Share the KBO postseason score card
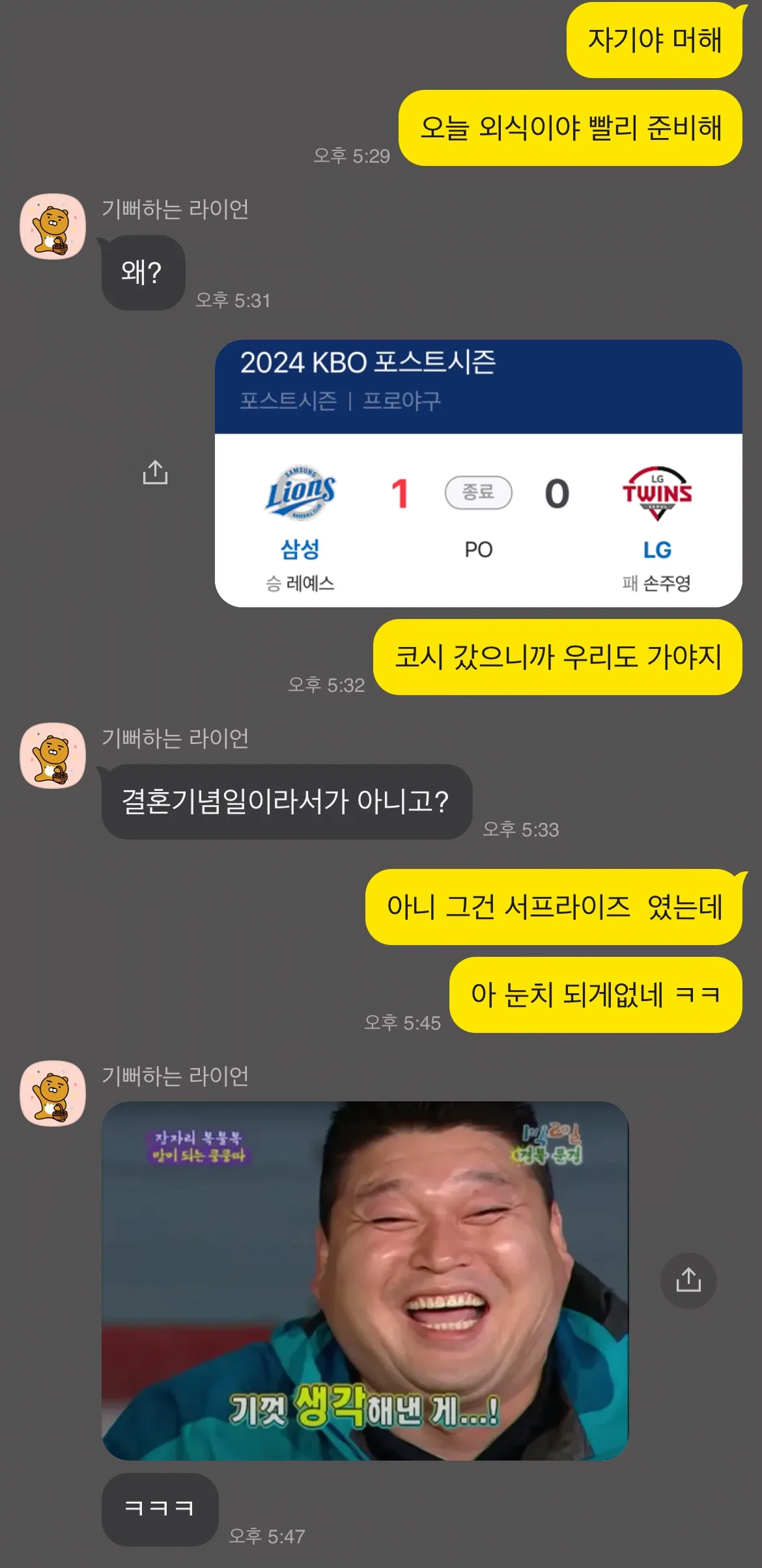The width and height of the screenshot is (762, 1568). (x=155, y=473)
